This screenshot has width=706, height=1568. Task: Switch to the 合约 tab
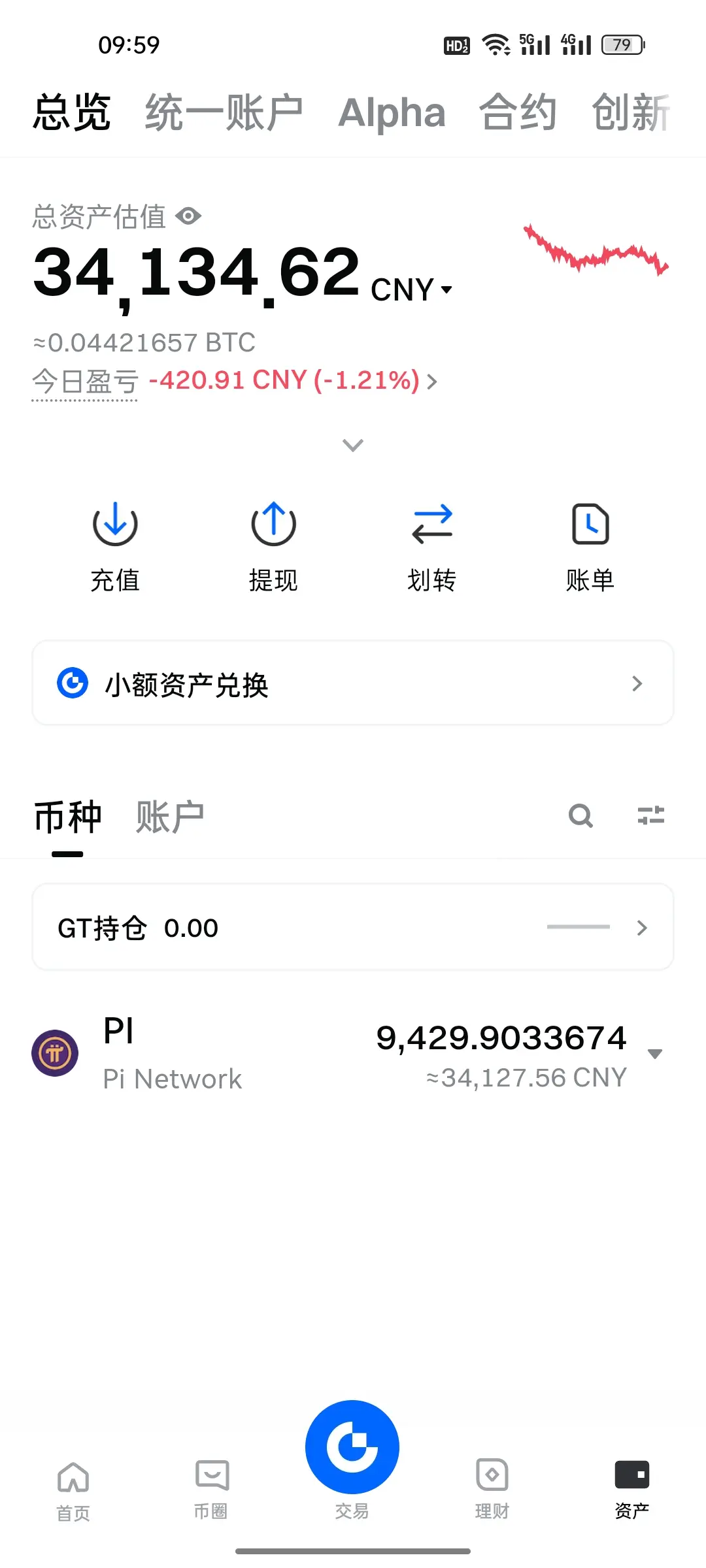518,112
